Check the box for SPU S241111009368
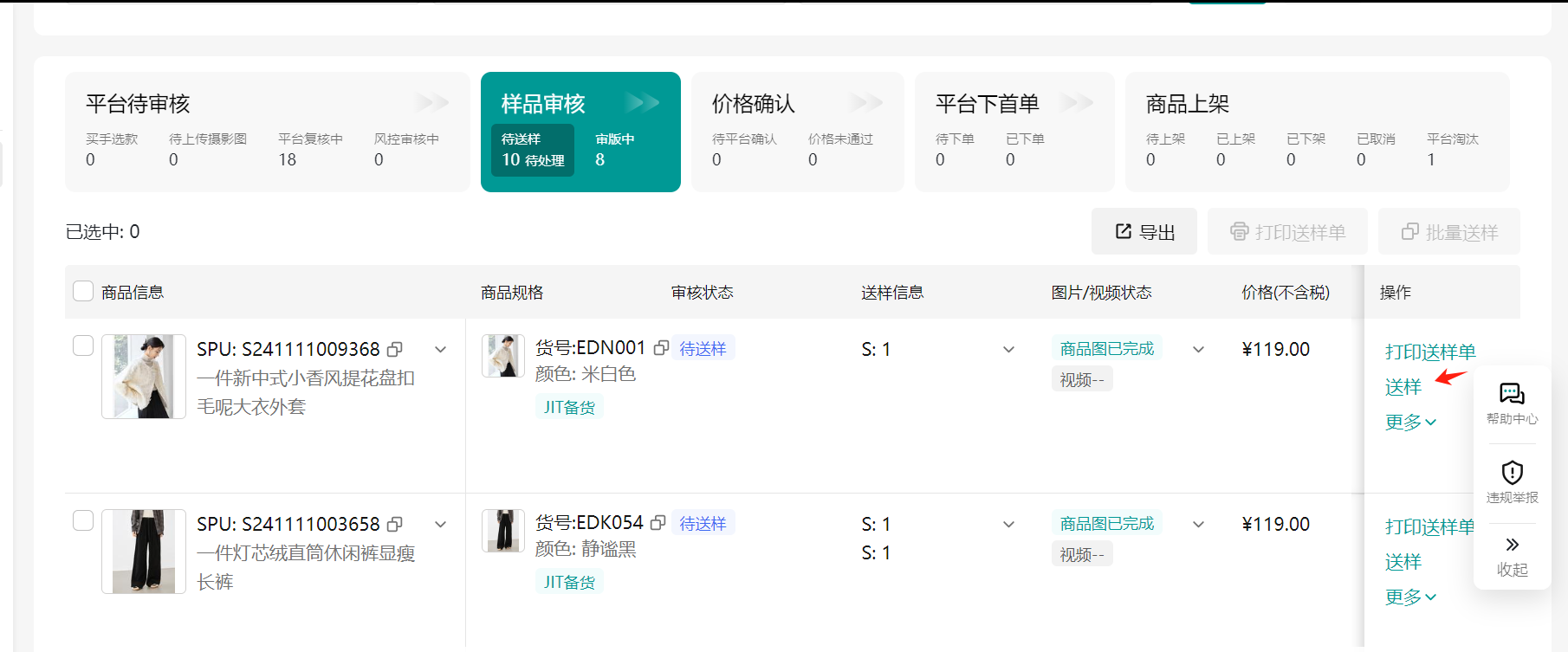The width and height of the screenshot is (1568, 652). coord(83,346)
